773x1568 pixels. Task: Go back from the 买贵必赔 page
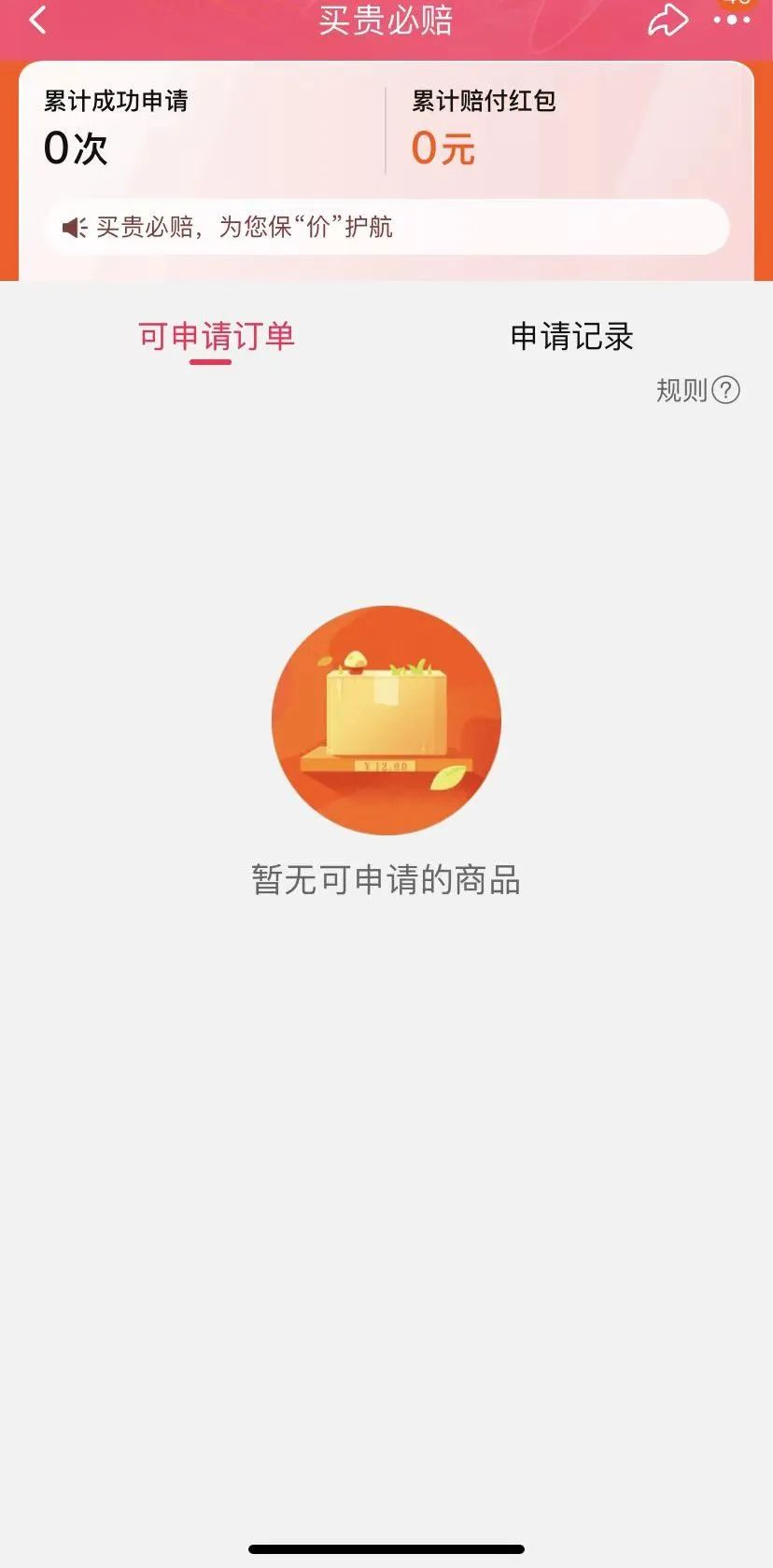pyautogui.click(x=38, y=20)
